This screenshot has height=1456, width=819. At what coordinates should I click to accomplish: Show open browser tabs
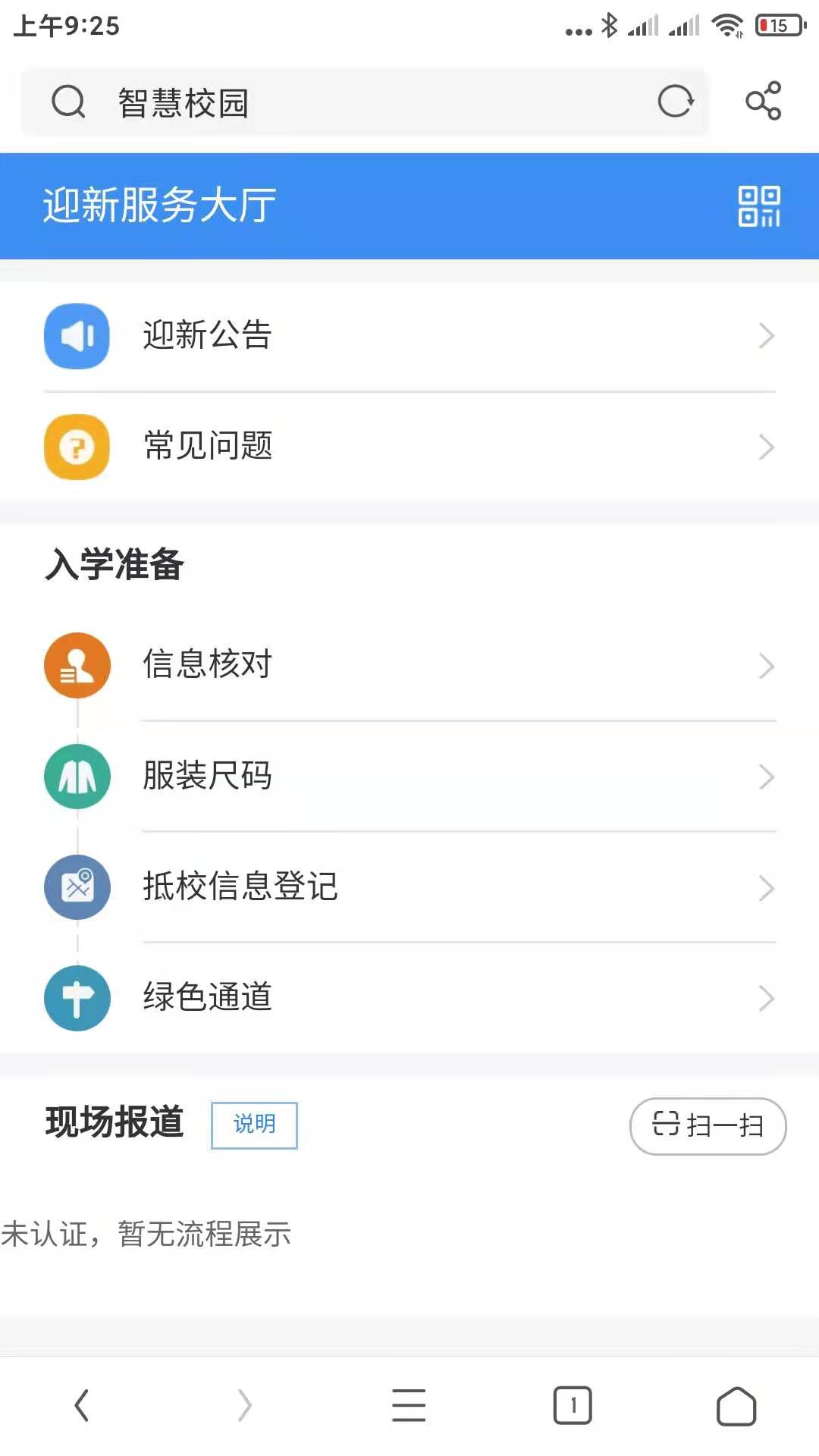click(573, 1405)
